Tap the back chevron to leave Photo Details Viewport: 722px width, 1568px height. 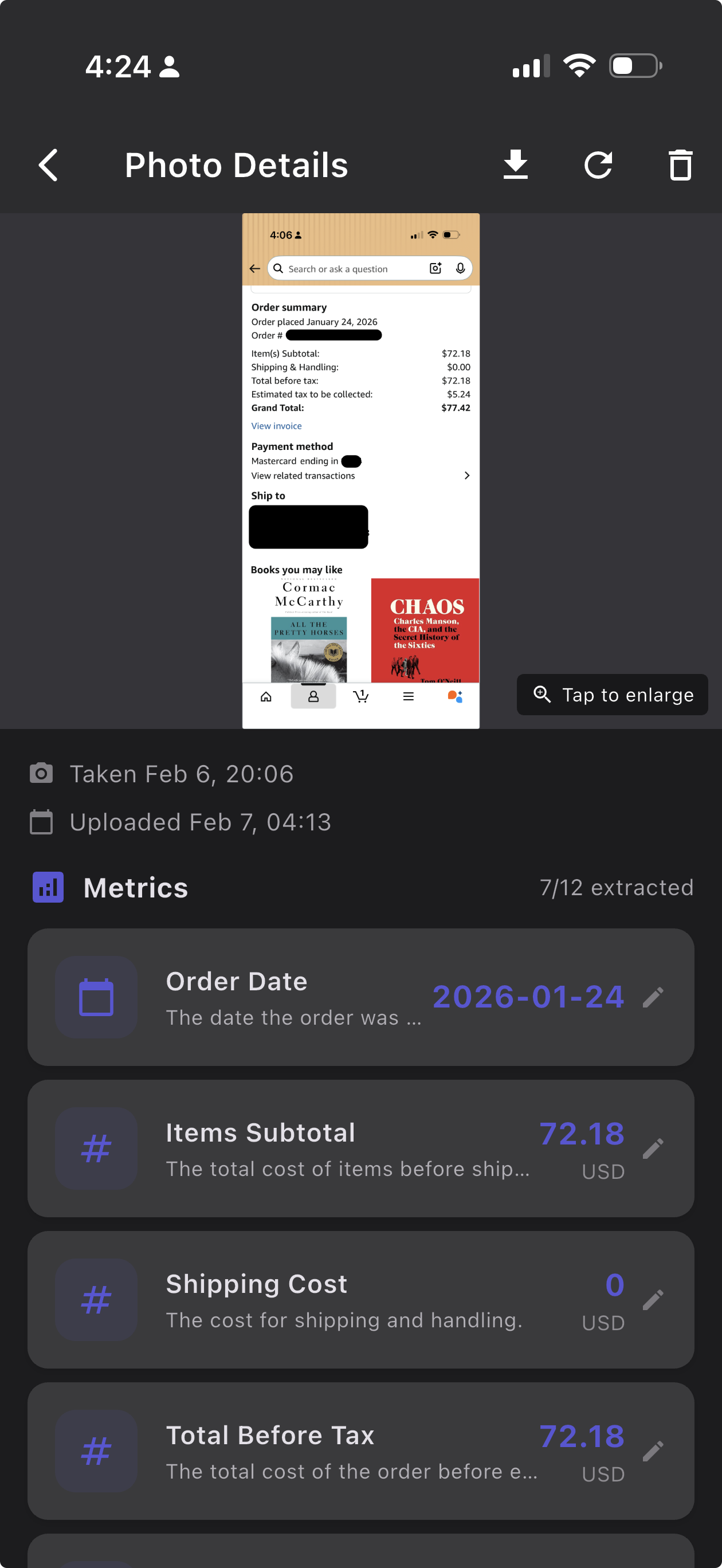(x=48, y=164)
